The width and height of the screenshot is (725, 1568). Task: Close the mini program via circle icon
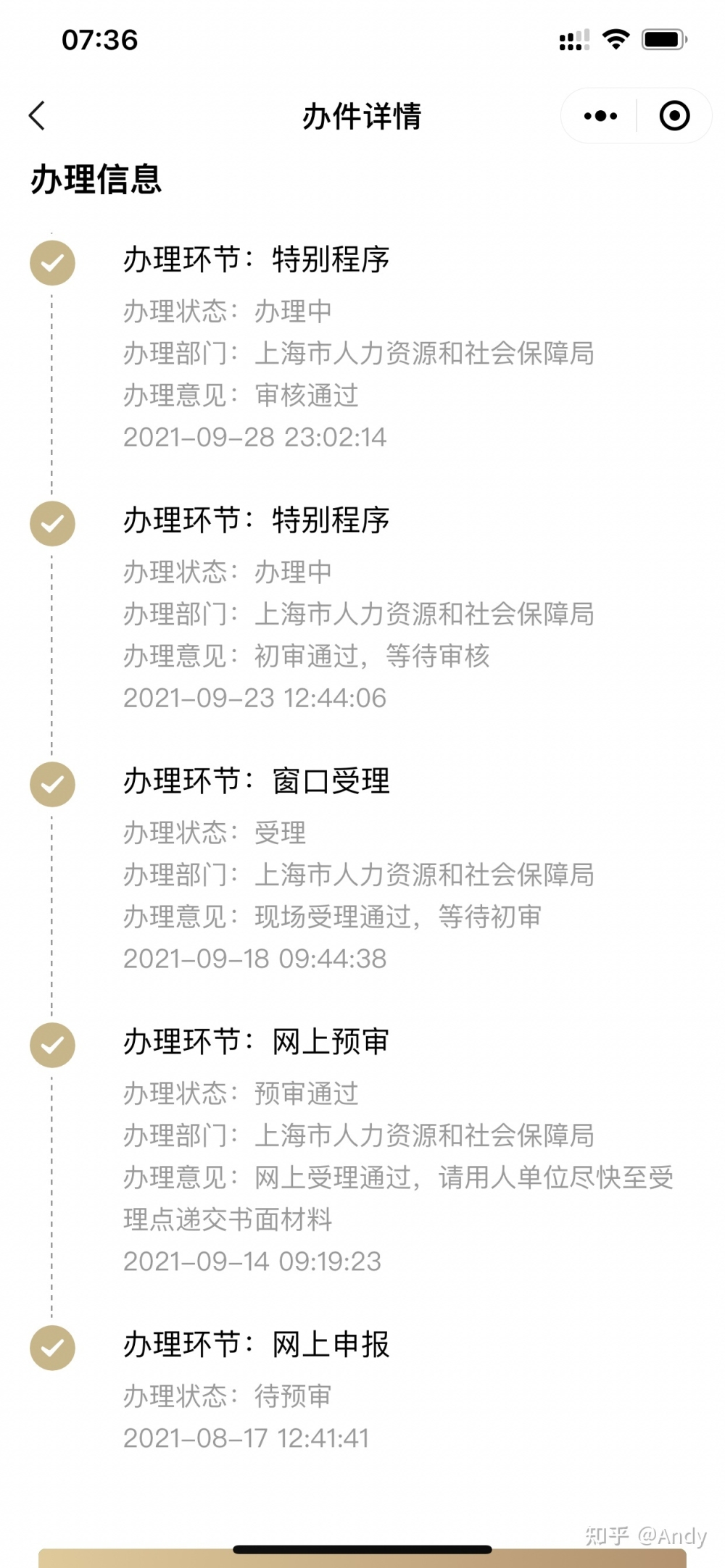tap(674, 116)
